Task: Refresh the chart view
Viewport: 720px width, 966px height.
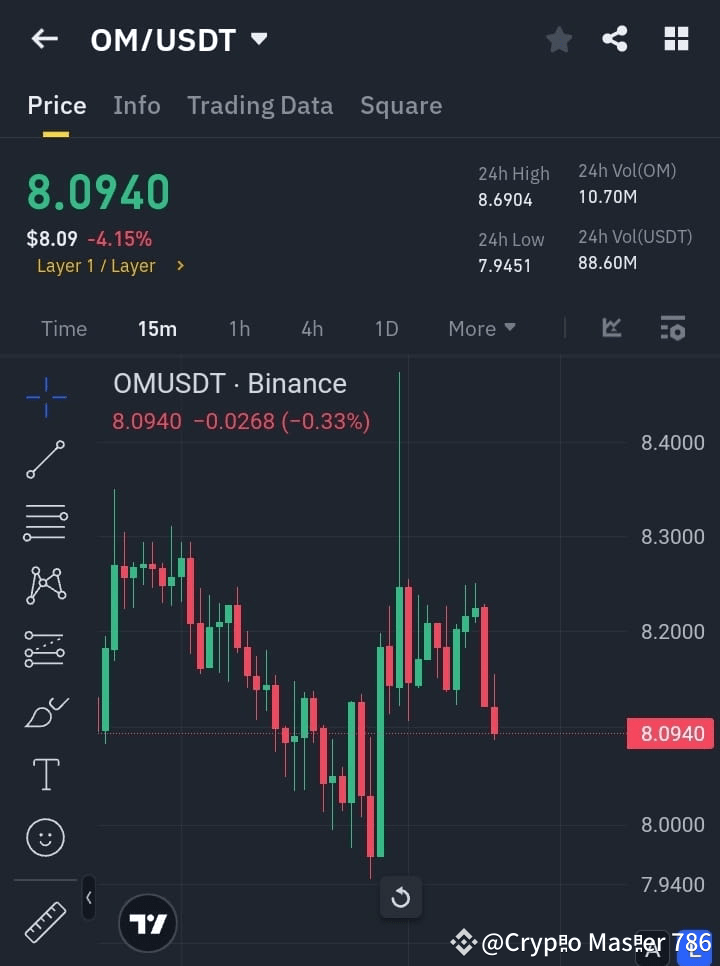Action: point(400,897)
